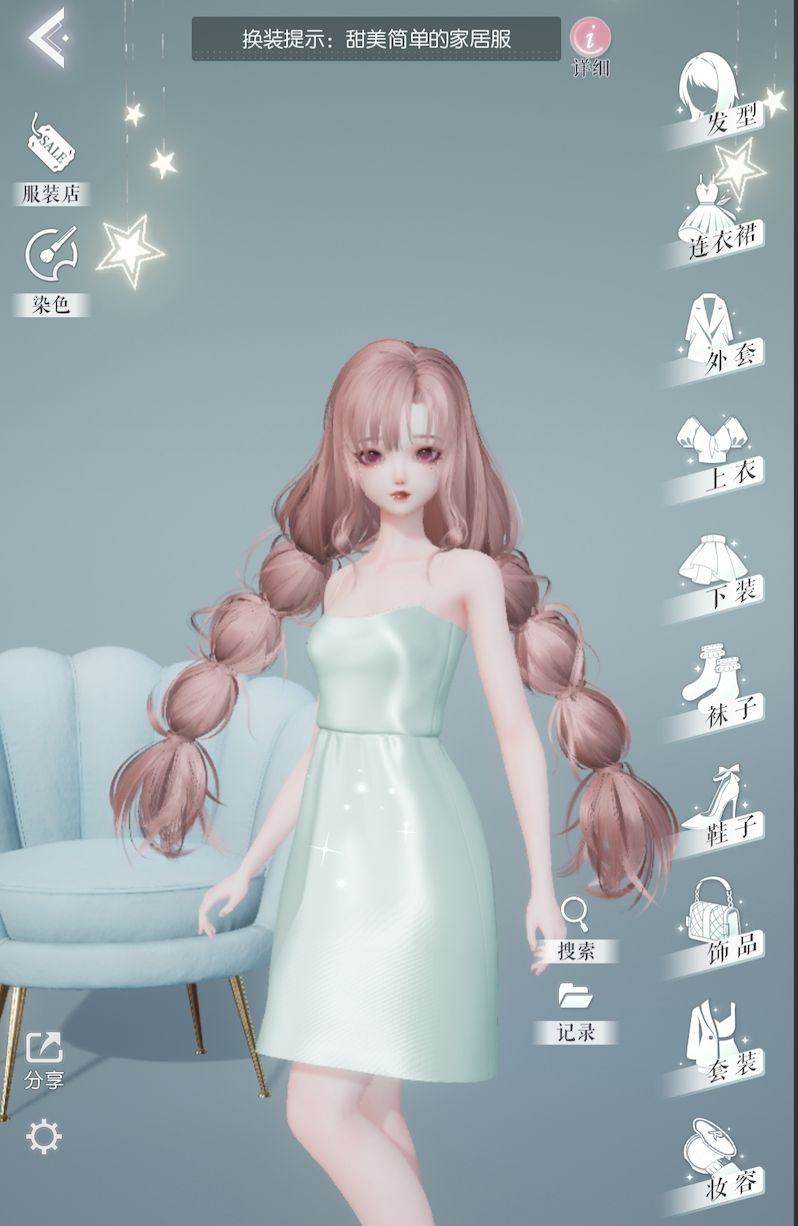The height and width of the screenshot is (1226, 798).
Task: Open the settings gear icon
Action: click(44, 1137)
